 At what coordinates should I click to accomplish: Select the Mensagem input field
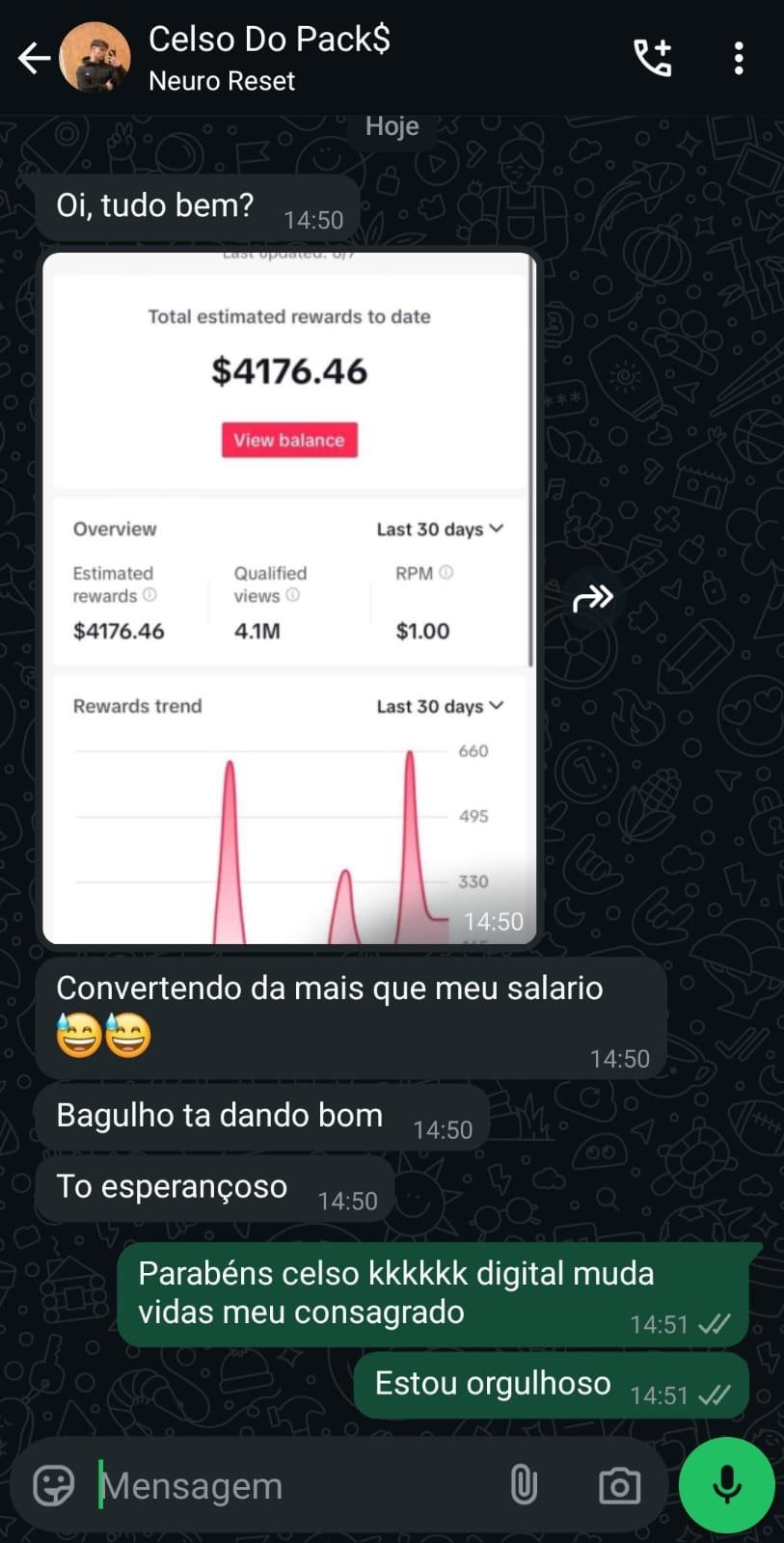[241, 1485]
